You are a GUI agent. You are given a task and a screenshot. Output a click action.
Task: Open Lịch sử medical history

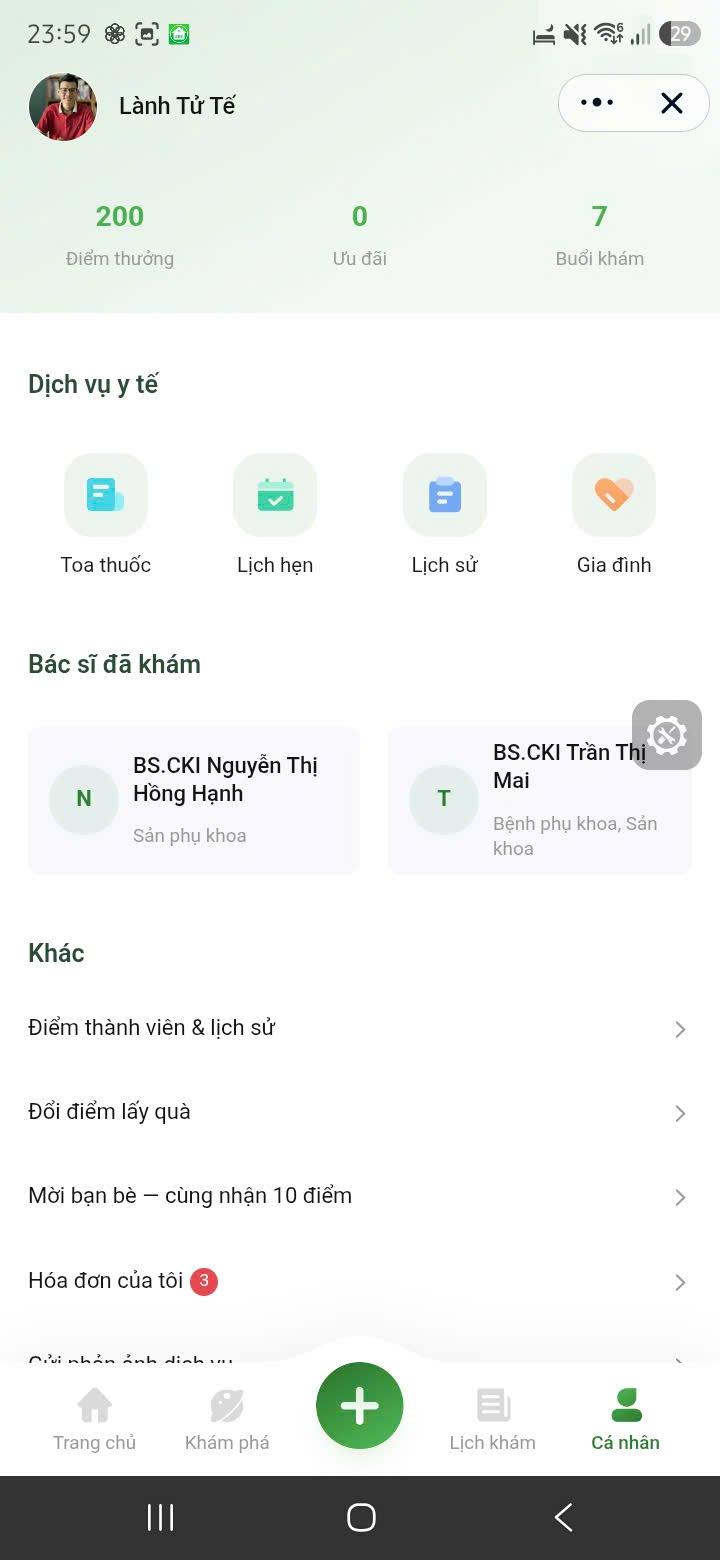[x=445, y=515]
